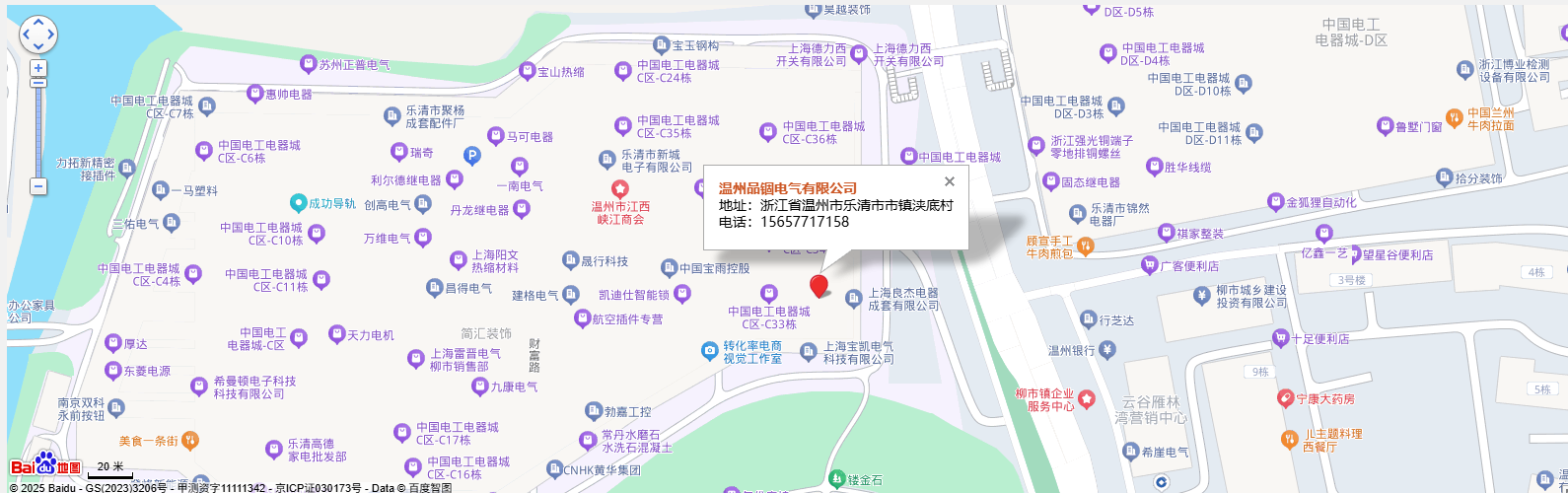The image size is (1568, 493).
Task: Select the 上海良杰电器成套有限公司 point
Action: pyautogui.click(x=854, y=299)
